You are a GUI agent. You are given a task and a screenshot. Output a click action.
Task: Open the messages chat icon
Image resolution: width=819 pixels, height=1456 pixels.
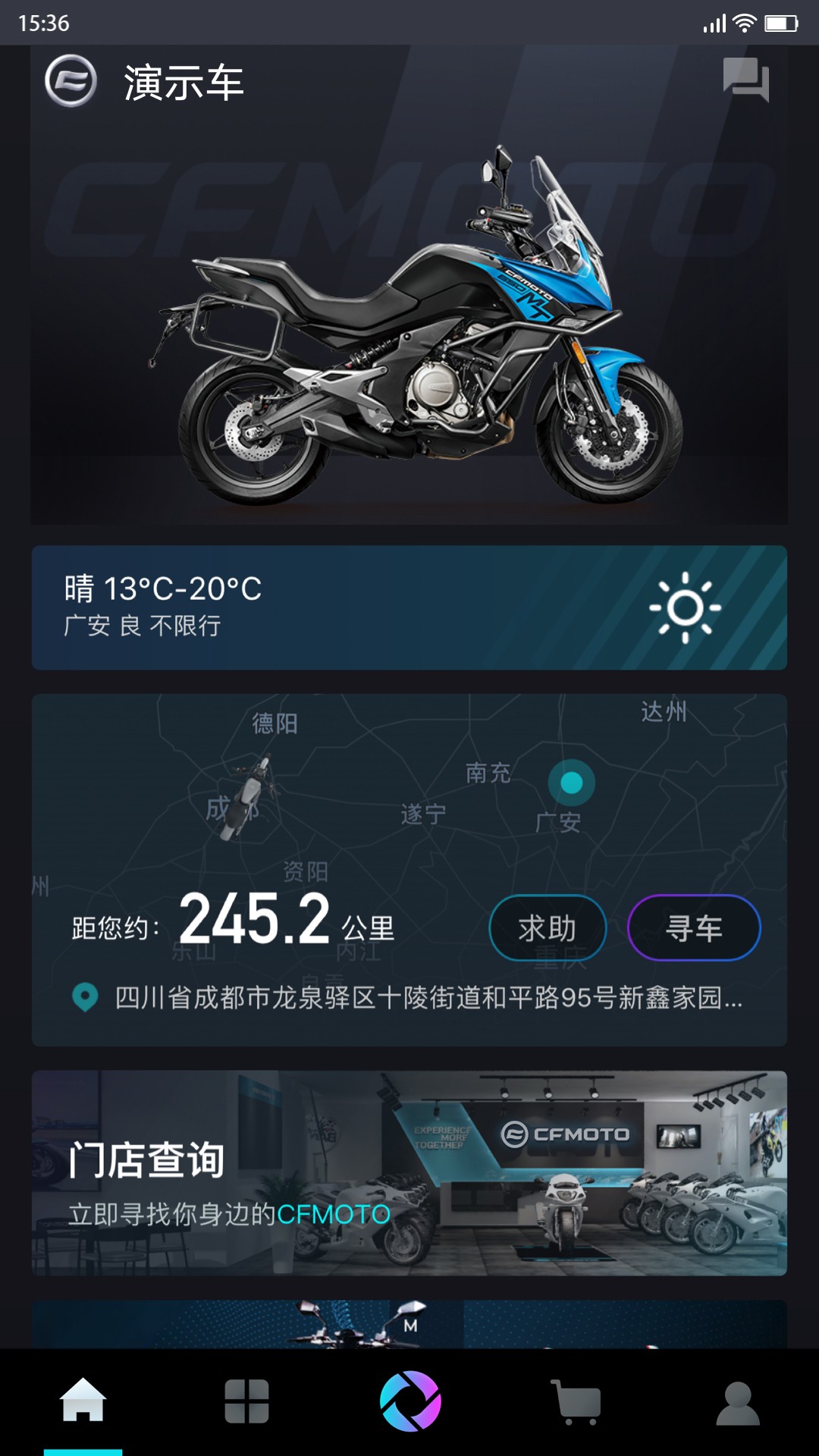(x=746, y=80)
